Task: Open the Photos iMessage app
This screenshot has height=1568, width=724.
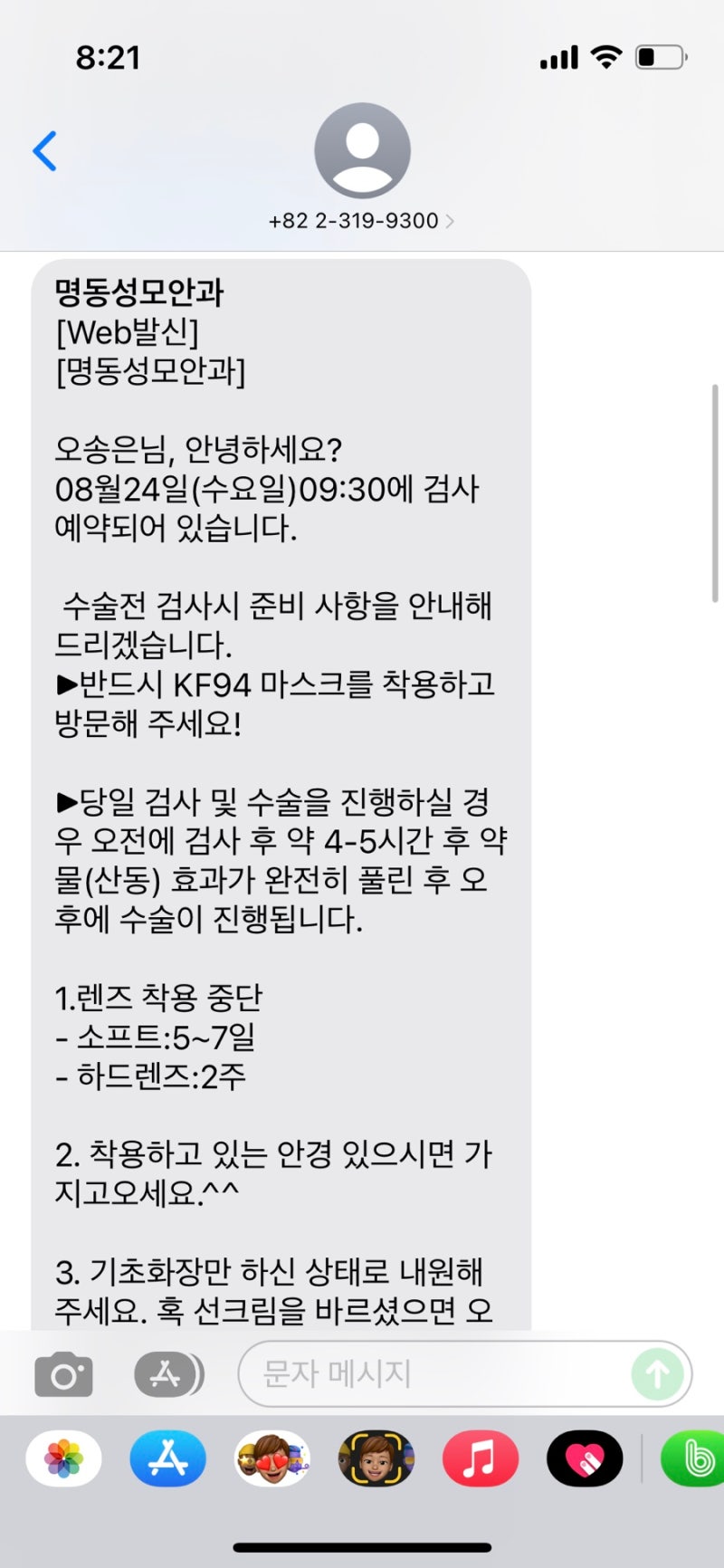Action: pyautogui.click(x=64, y=1458)
